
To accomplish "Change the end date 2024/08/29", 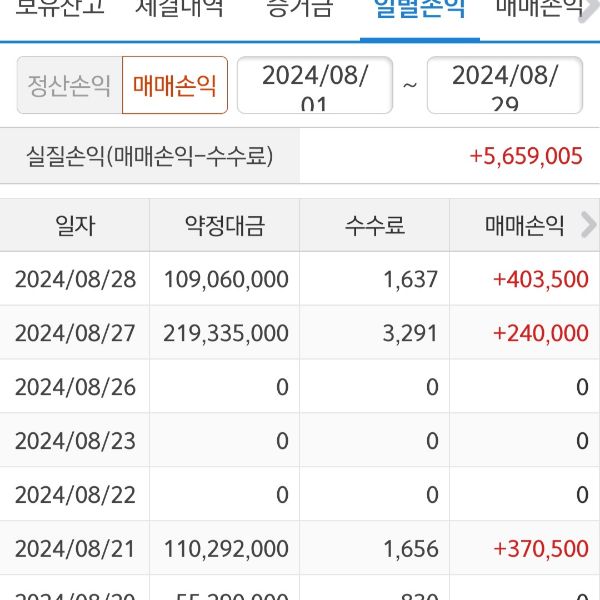I will (x=504, y=86).
